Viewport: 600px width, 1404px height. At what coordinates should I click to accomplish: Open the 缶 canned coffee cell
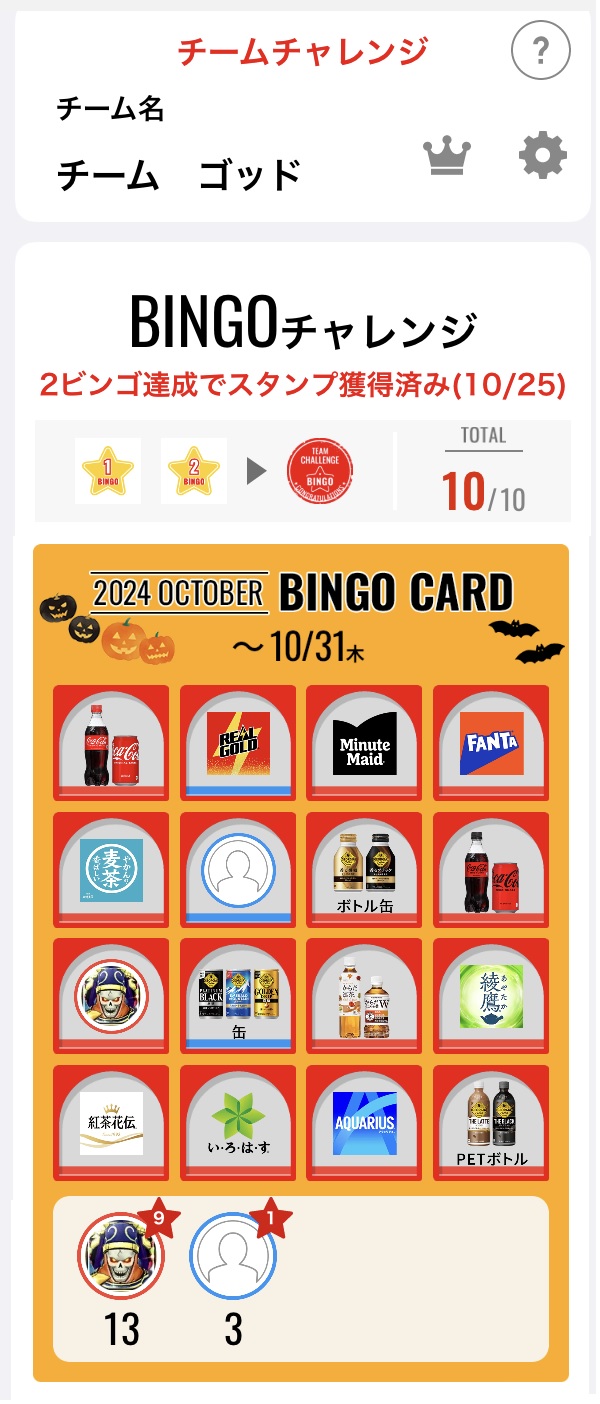[238, 996]
